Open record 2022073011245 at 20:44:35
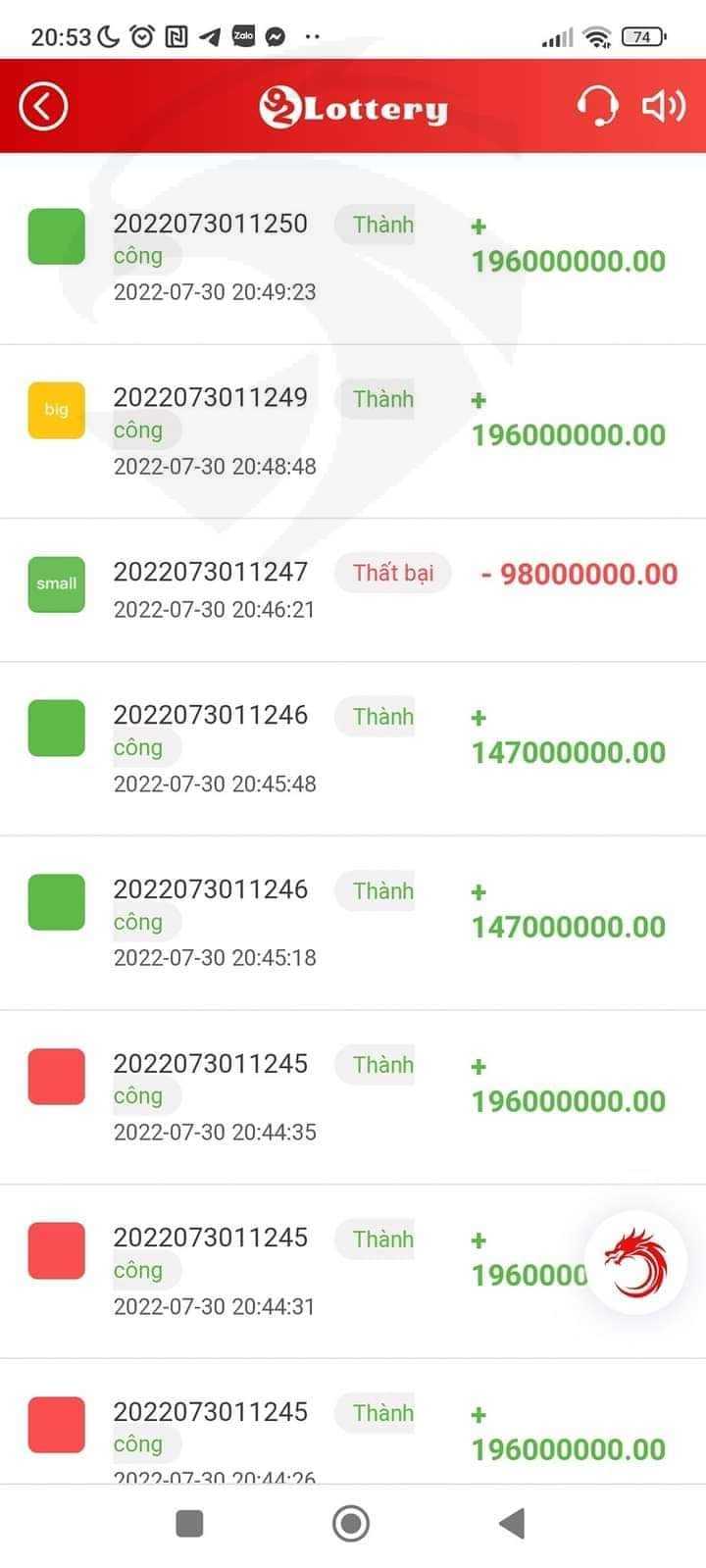Viewport: 706px width, 1568px height. [x=353, y=1096]
